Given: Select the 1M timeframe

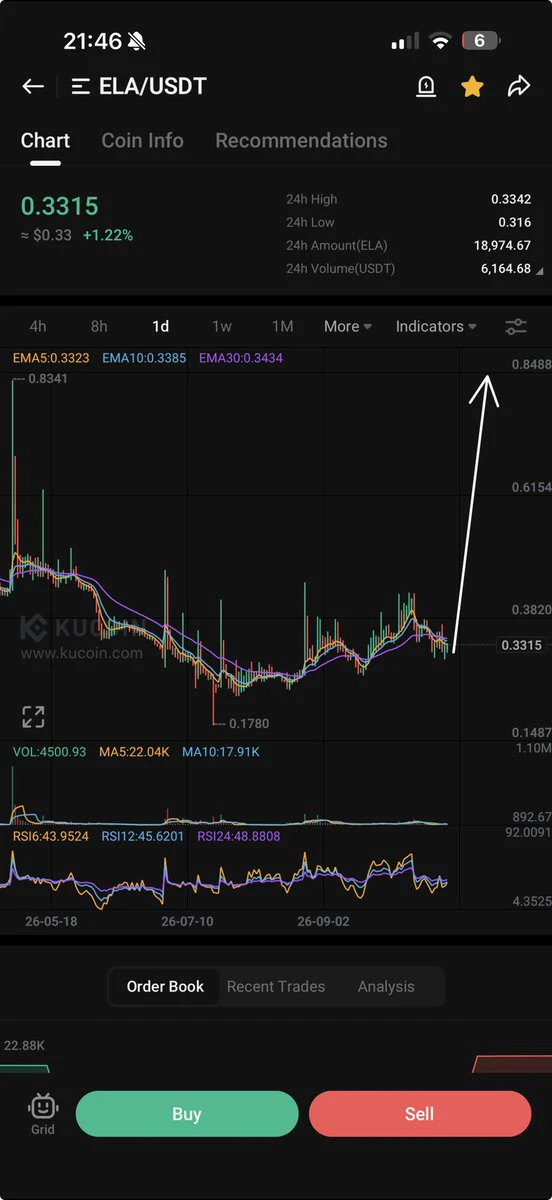Looking at the screenshot, I should 283,327.
